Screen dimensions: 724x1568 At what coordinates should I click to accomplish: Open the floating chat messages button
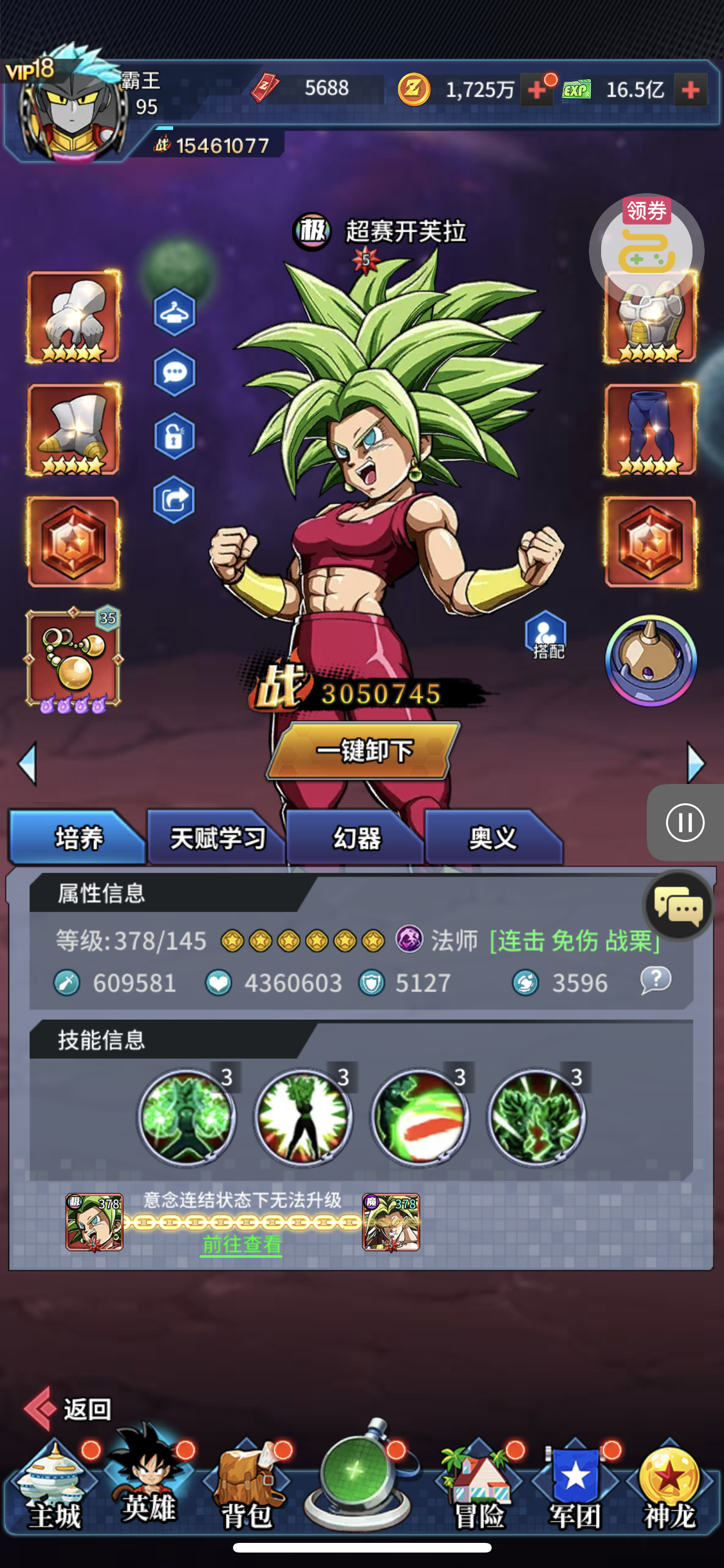[x=678, y=906]
